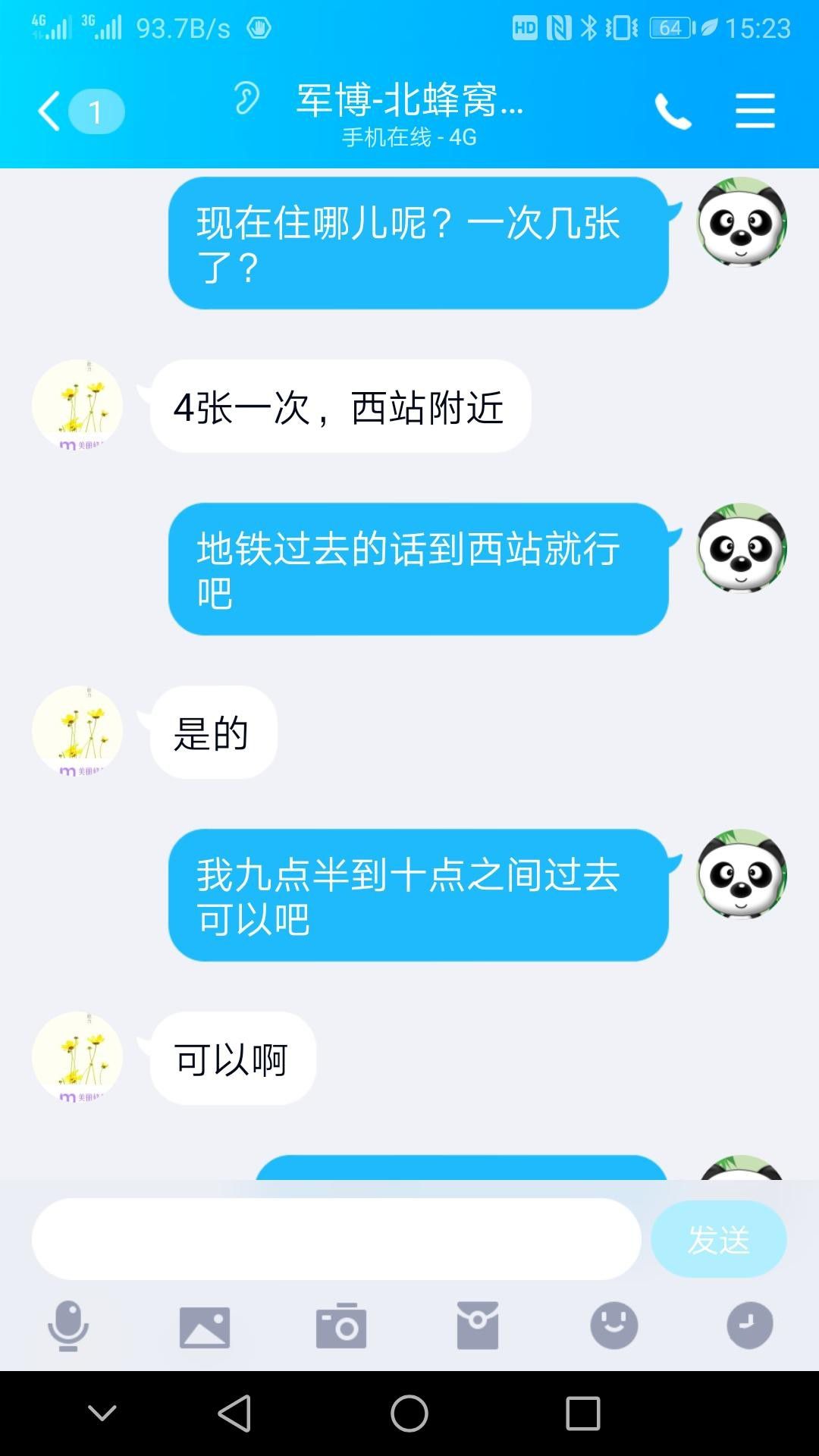
Task: Open the camera to take a photo
Action: tap(341, 1326)
